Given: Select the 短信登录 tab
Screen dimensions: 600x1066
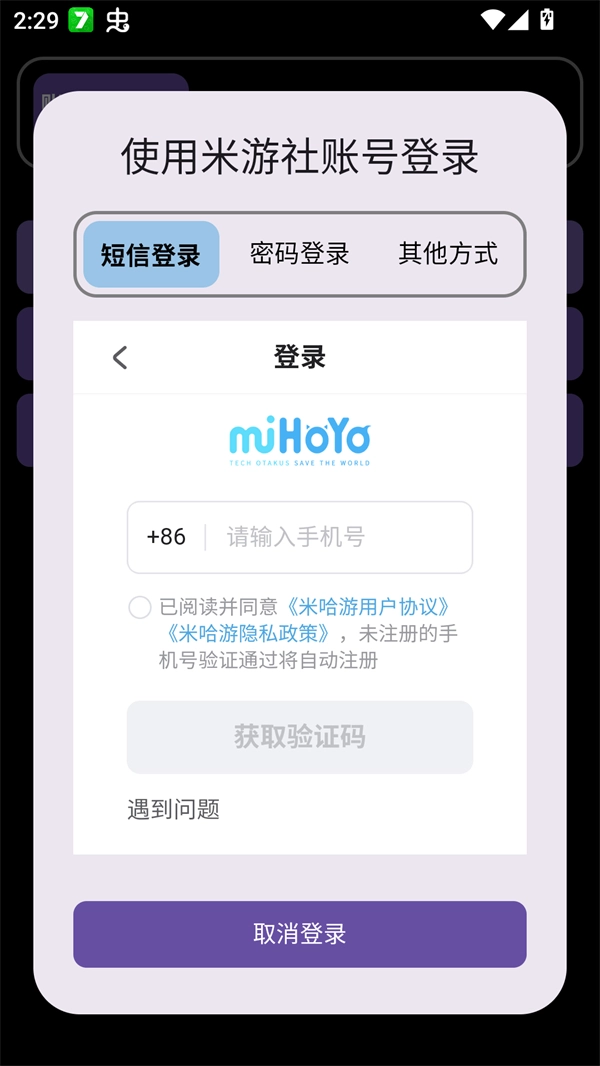Looking at the screenshot, I should 151,254.
